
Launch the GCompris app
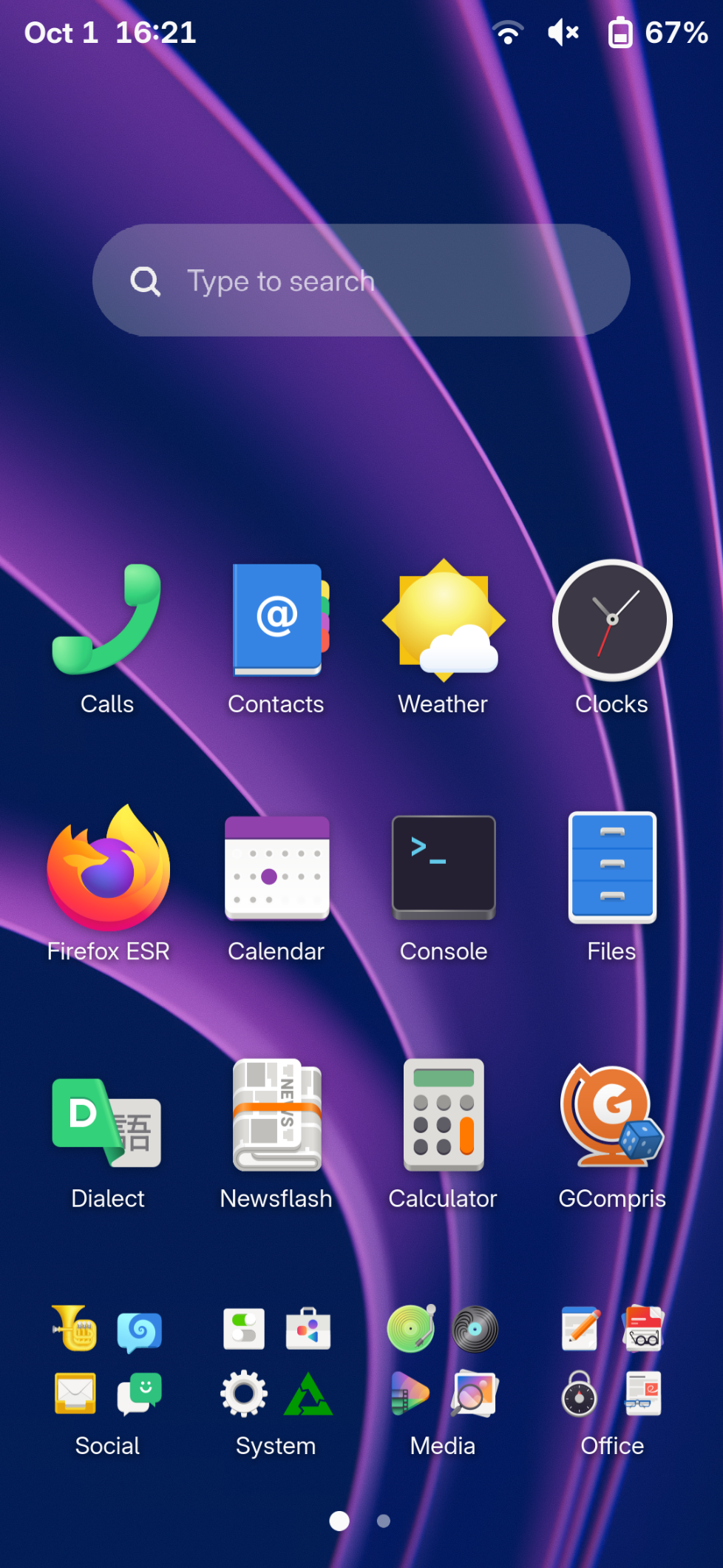click(611, 1115)
